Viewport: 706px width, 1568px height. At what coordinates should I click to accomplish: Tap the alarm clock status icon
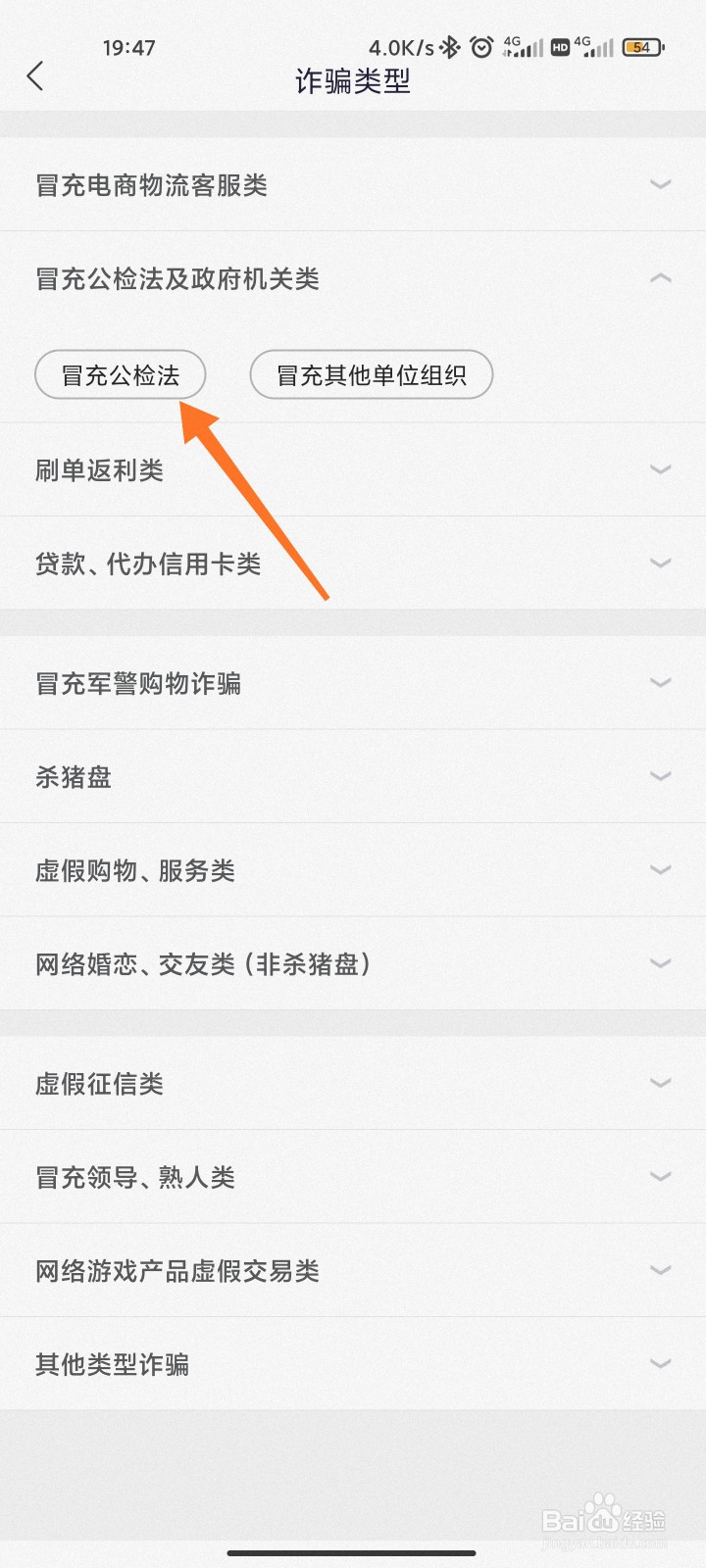(x=482, y=46)
